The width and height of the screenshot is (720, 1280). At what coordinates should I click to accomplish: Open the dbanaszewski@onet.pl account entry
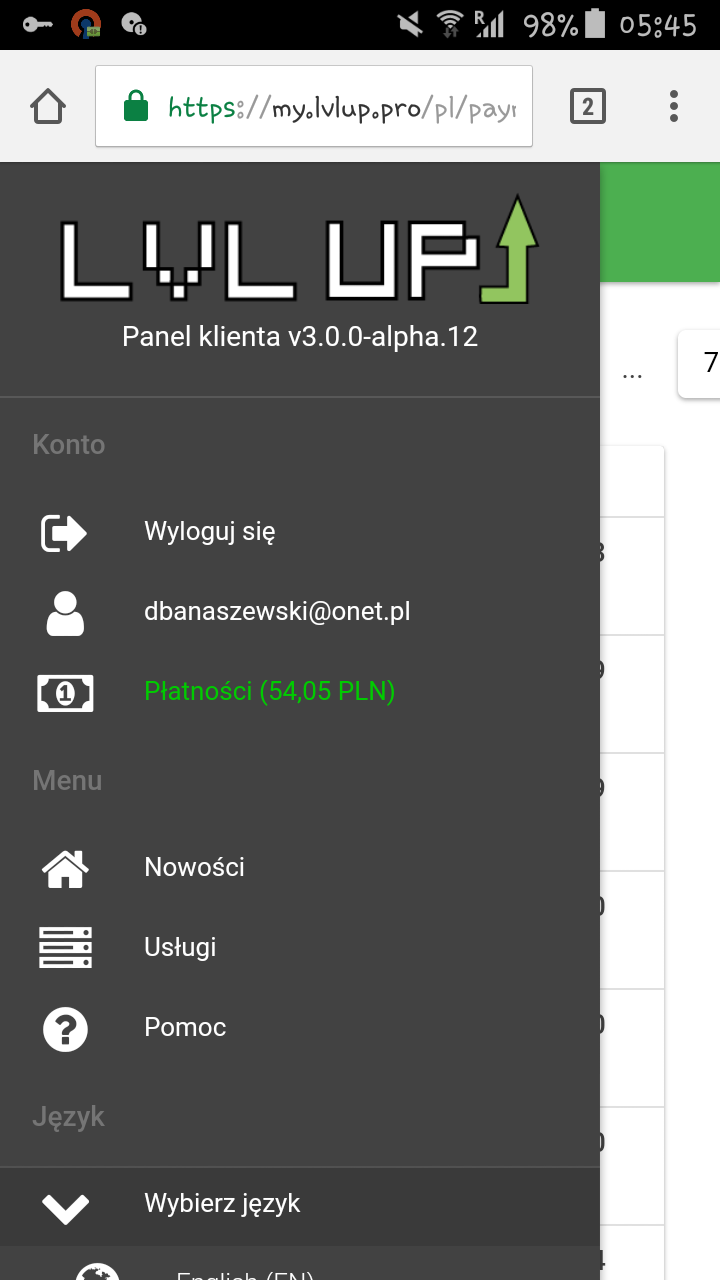277,612
